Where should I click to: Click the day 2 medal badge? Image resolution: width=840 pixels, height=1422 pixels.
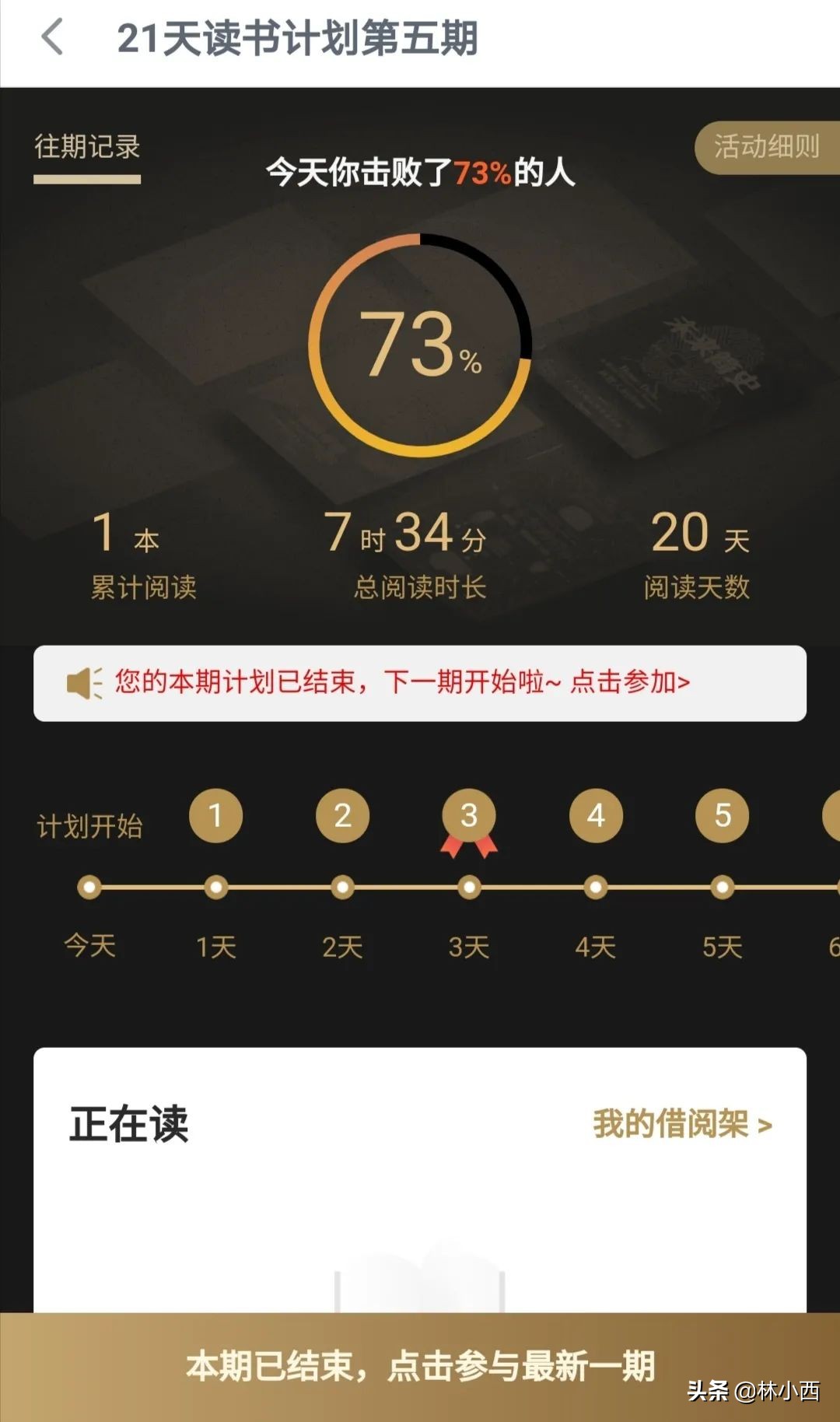click(342, 815)
